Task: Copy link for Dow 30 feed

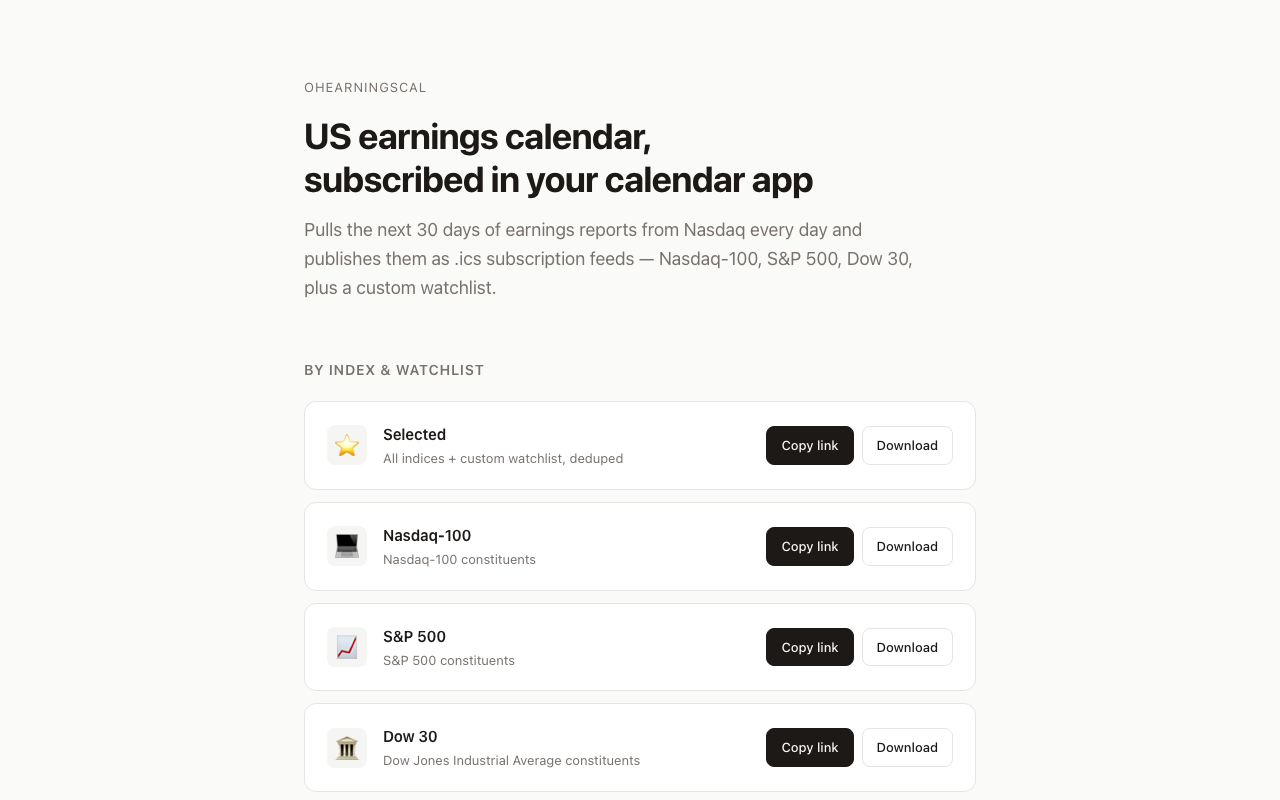Action: (810, 748)
